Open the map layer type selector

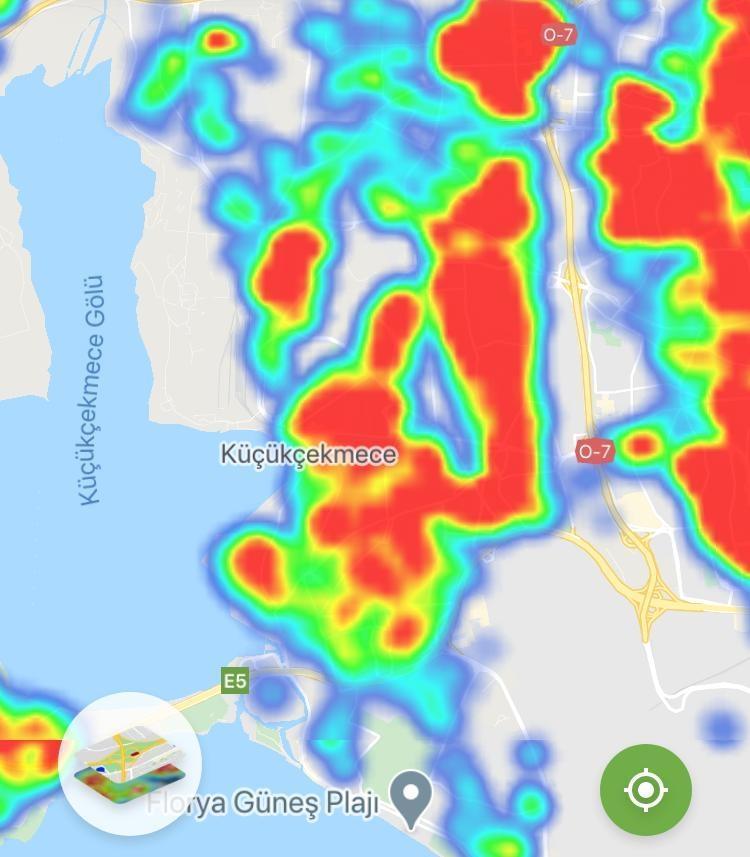pos(130,764)
